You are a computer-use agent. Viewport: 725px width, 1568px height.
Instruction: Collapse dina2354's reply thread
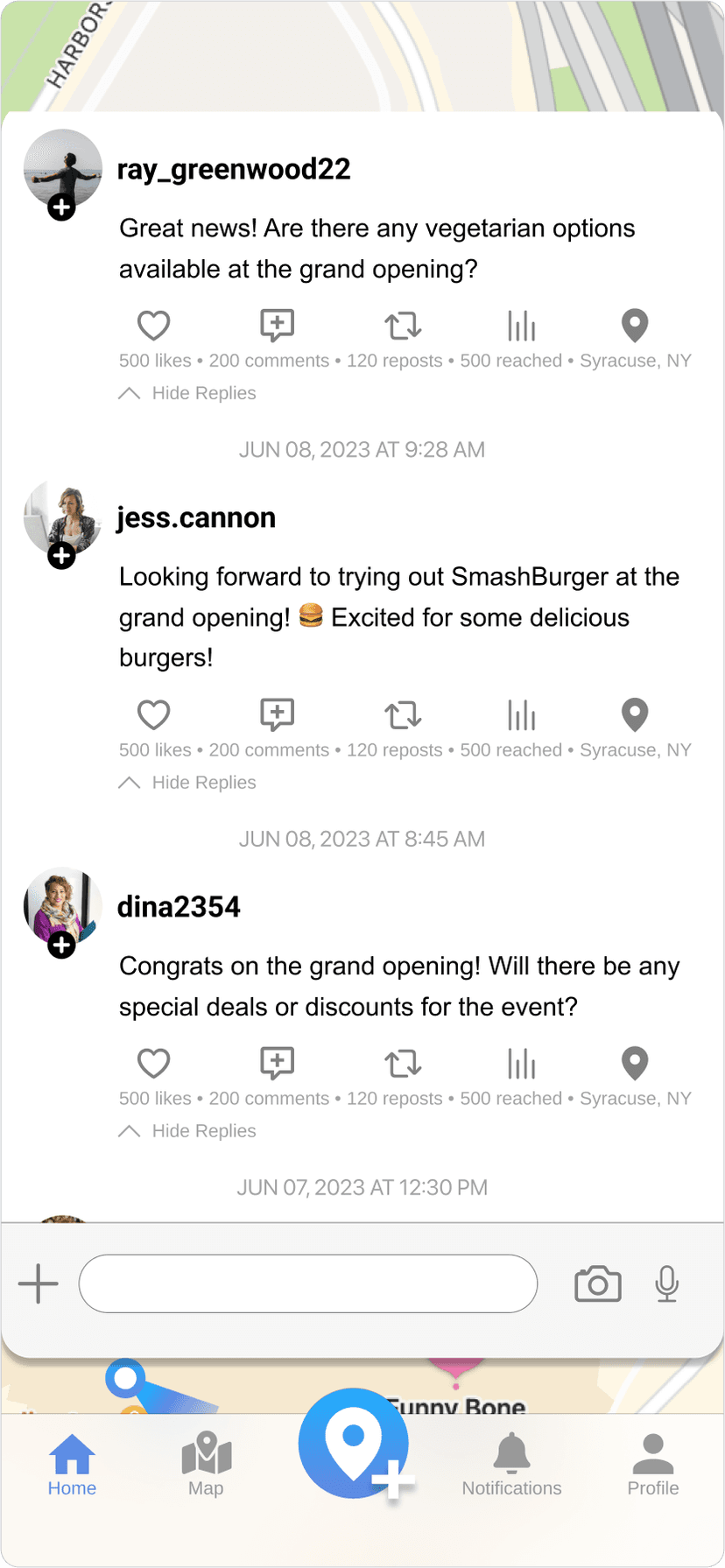pos(187,1130)
